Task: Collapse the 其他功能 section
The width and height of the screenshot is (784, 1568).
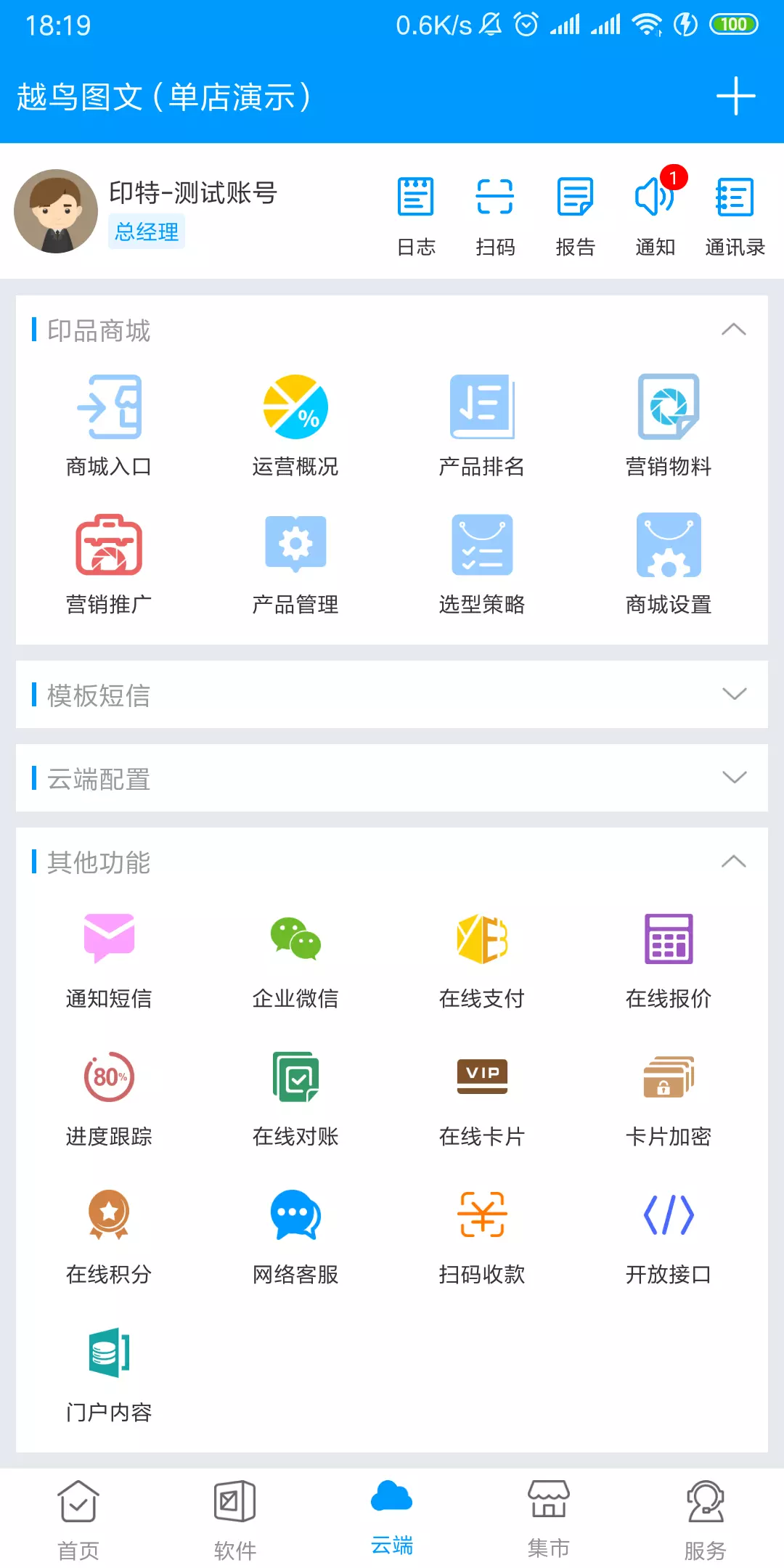Action: coord(734,862)
